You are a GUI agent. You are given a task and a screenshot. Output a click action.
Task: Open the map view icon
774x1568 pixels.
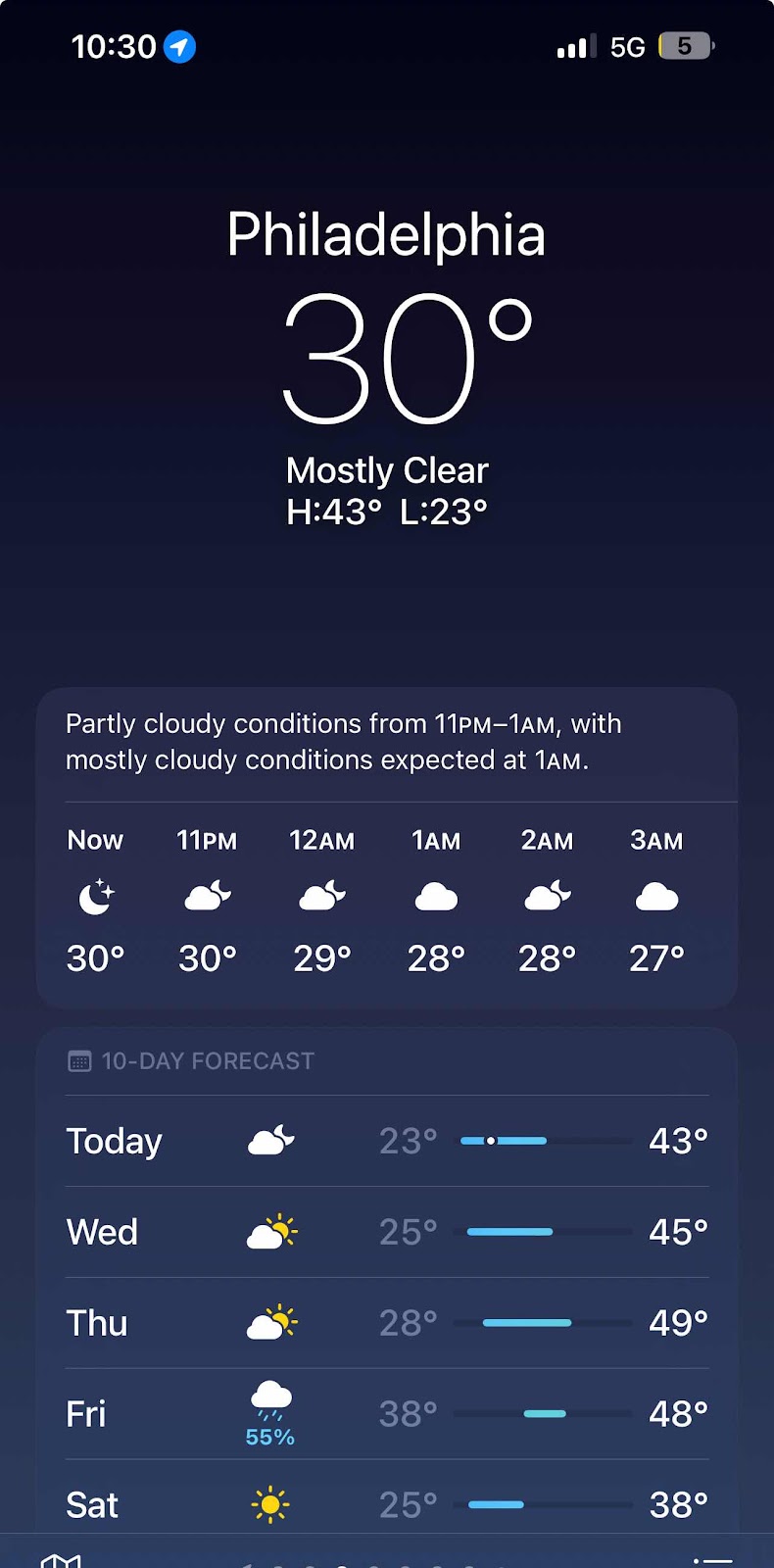click(61, 1560)
